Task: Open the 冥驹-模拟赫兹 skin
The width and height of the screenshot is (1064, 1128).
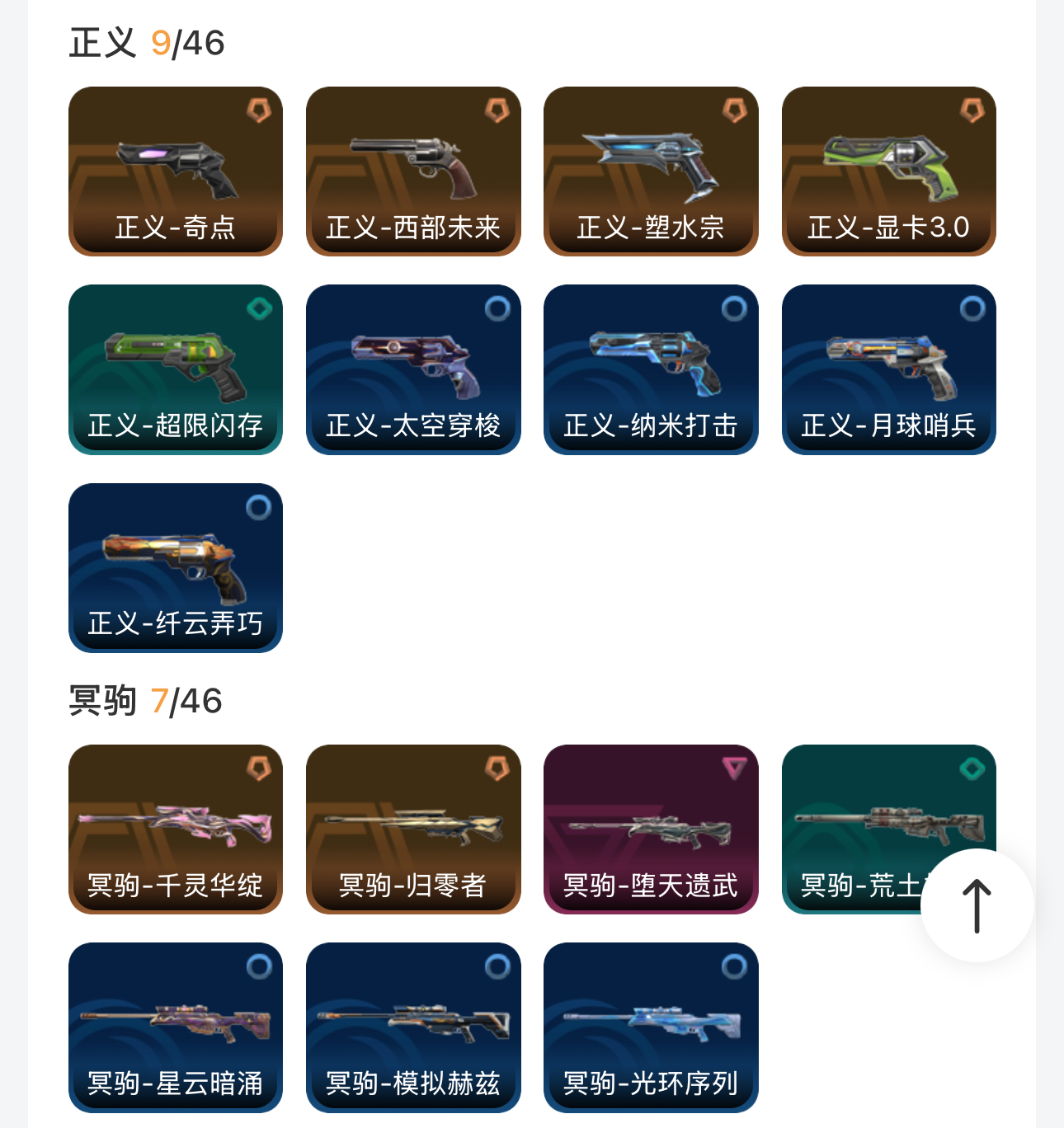Action: point(413,1027)
